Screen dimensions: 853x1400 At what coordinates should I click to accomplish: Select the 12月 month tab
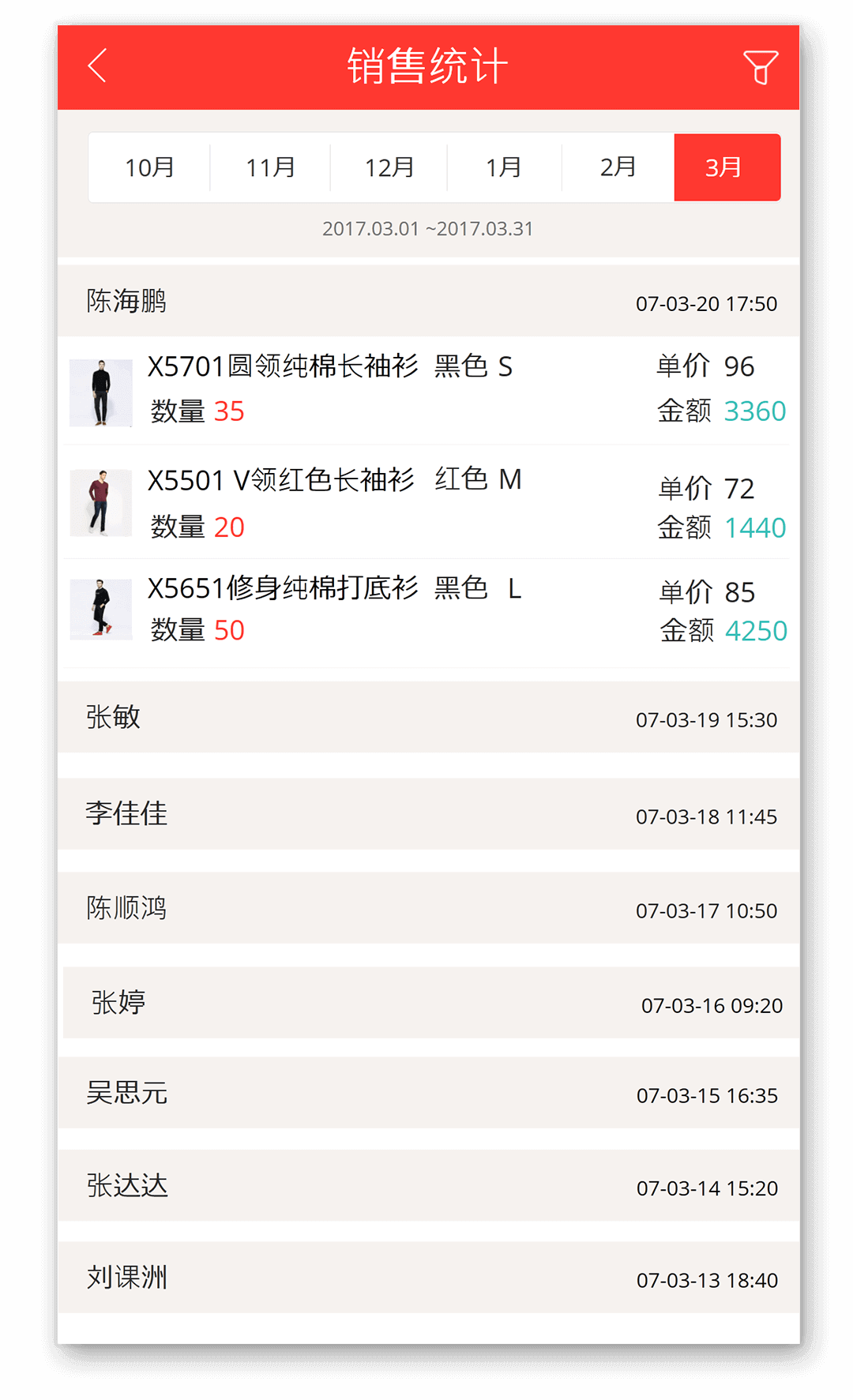(x=389, y=167)
